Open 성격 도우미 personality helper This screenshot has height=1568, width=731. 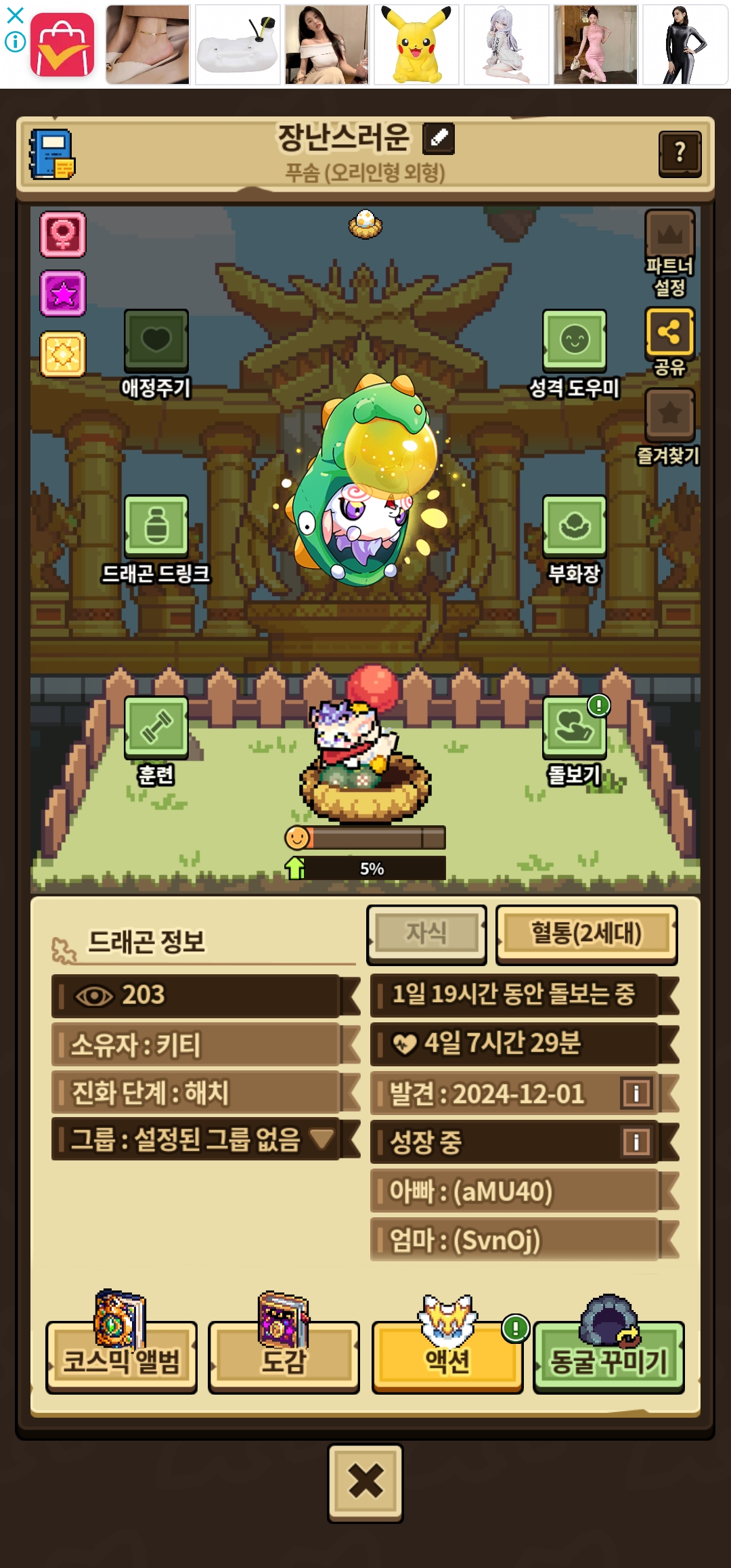574,341
